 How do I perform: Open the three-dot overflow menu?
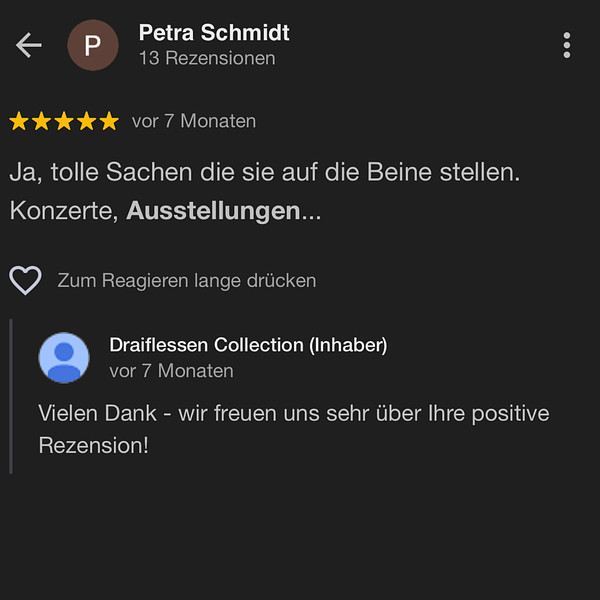click(x=566, y=45)
